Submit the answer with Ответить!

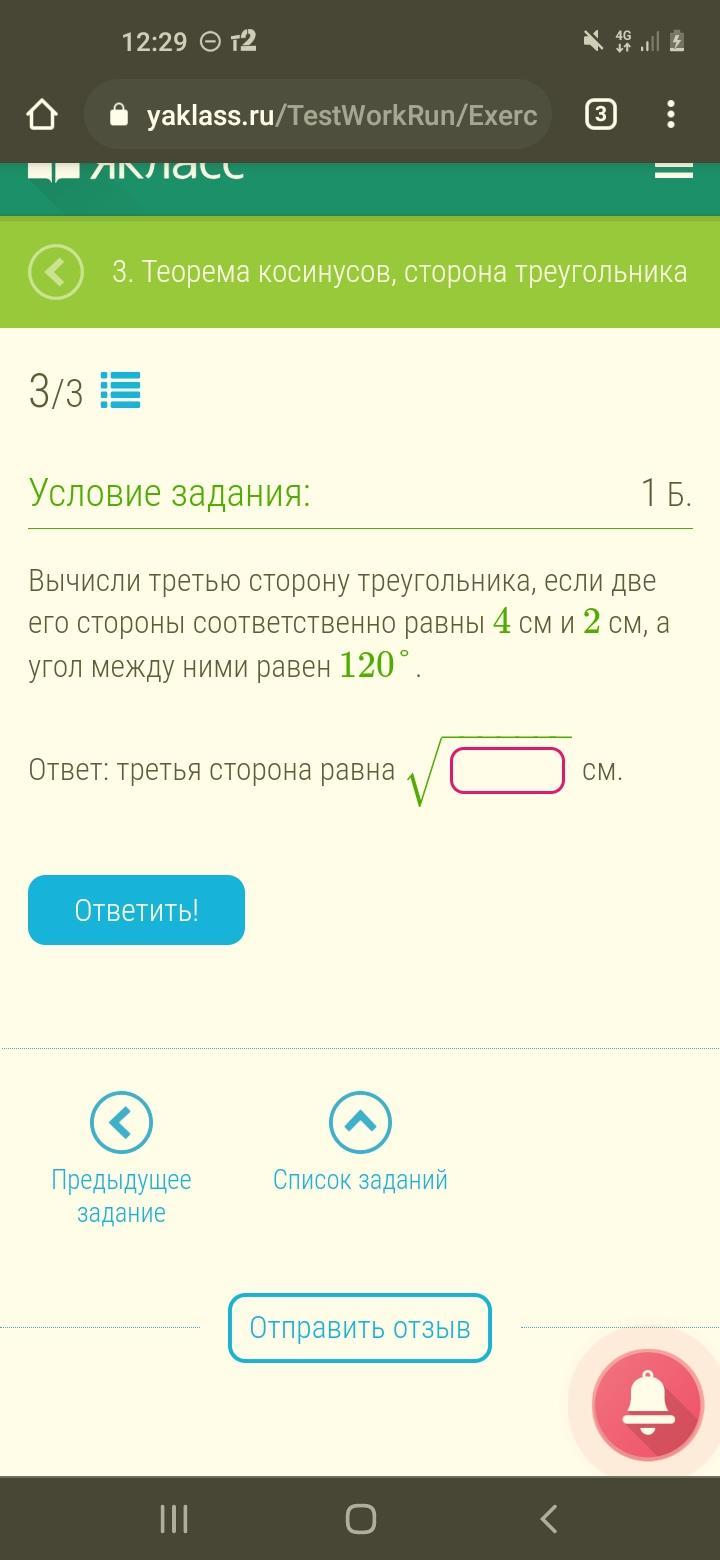tap(136, 910)
